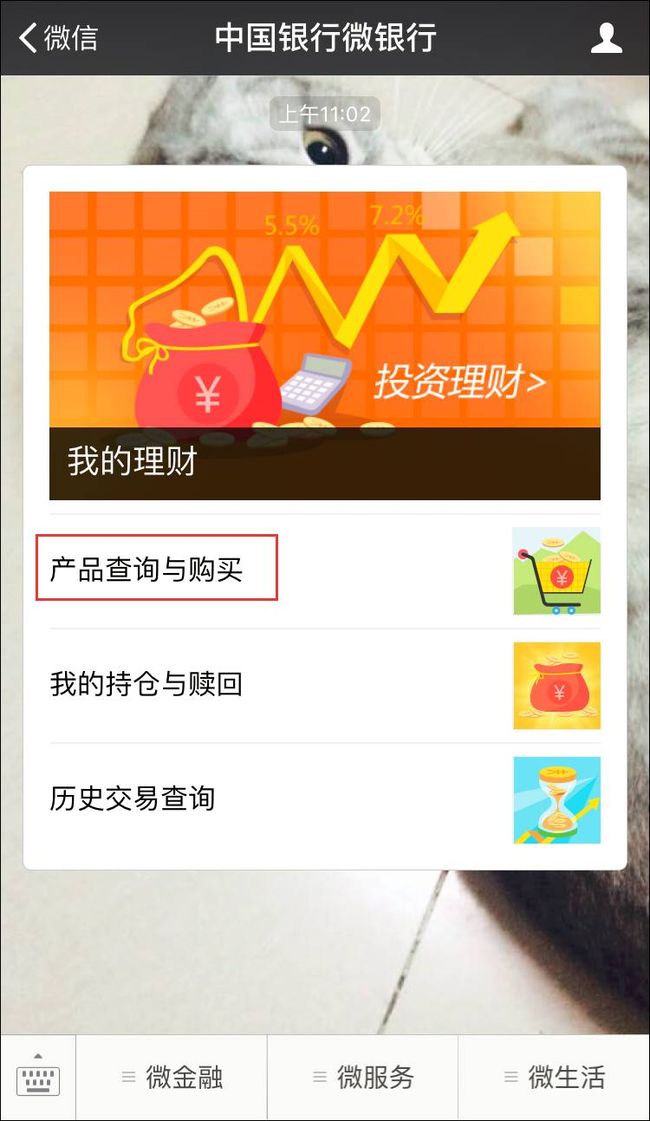Open the 微金融 menu

click(x=172, y=1077)
